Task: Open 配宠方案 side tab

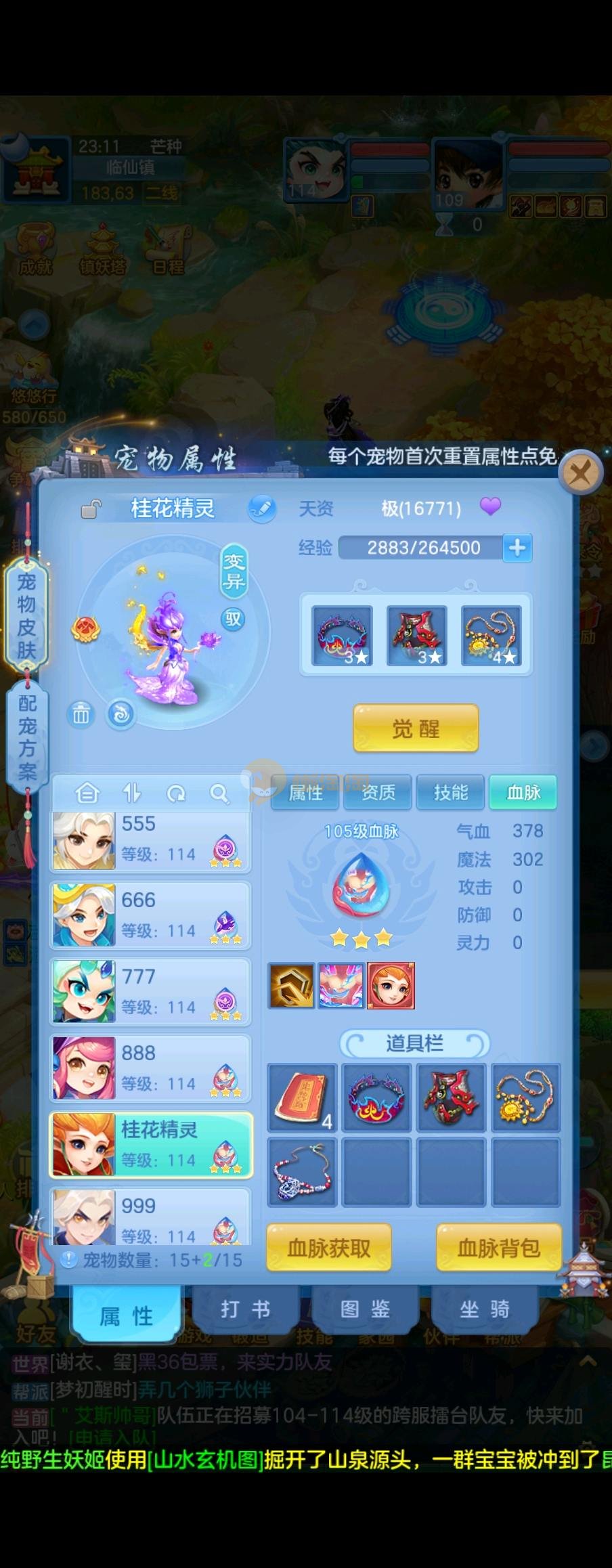Action: click(27, 737)
